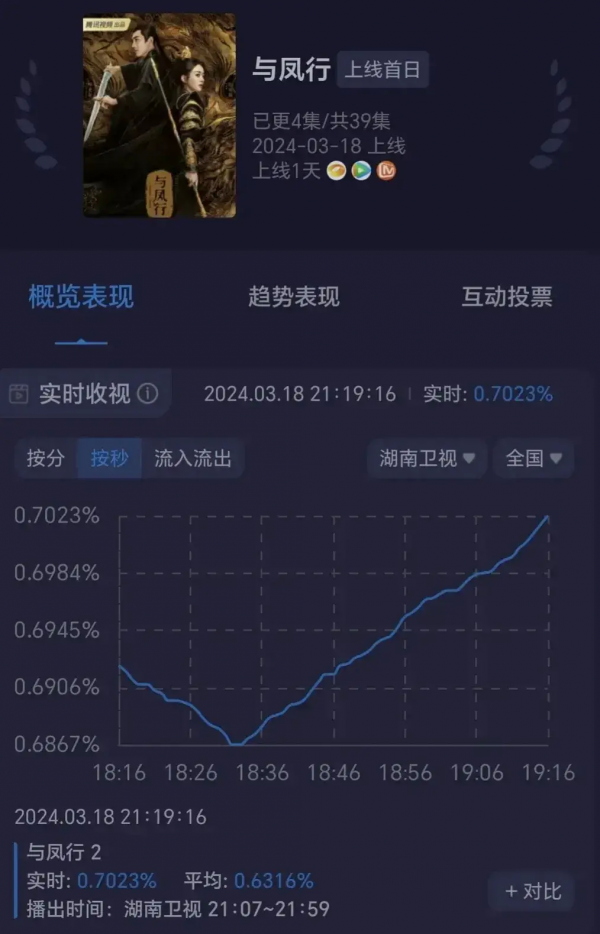This screenshot has width=600, height=934.
Task: Open the 趋势表现 tab
Action: 294,297
